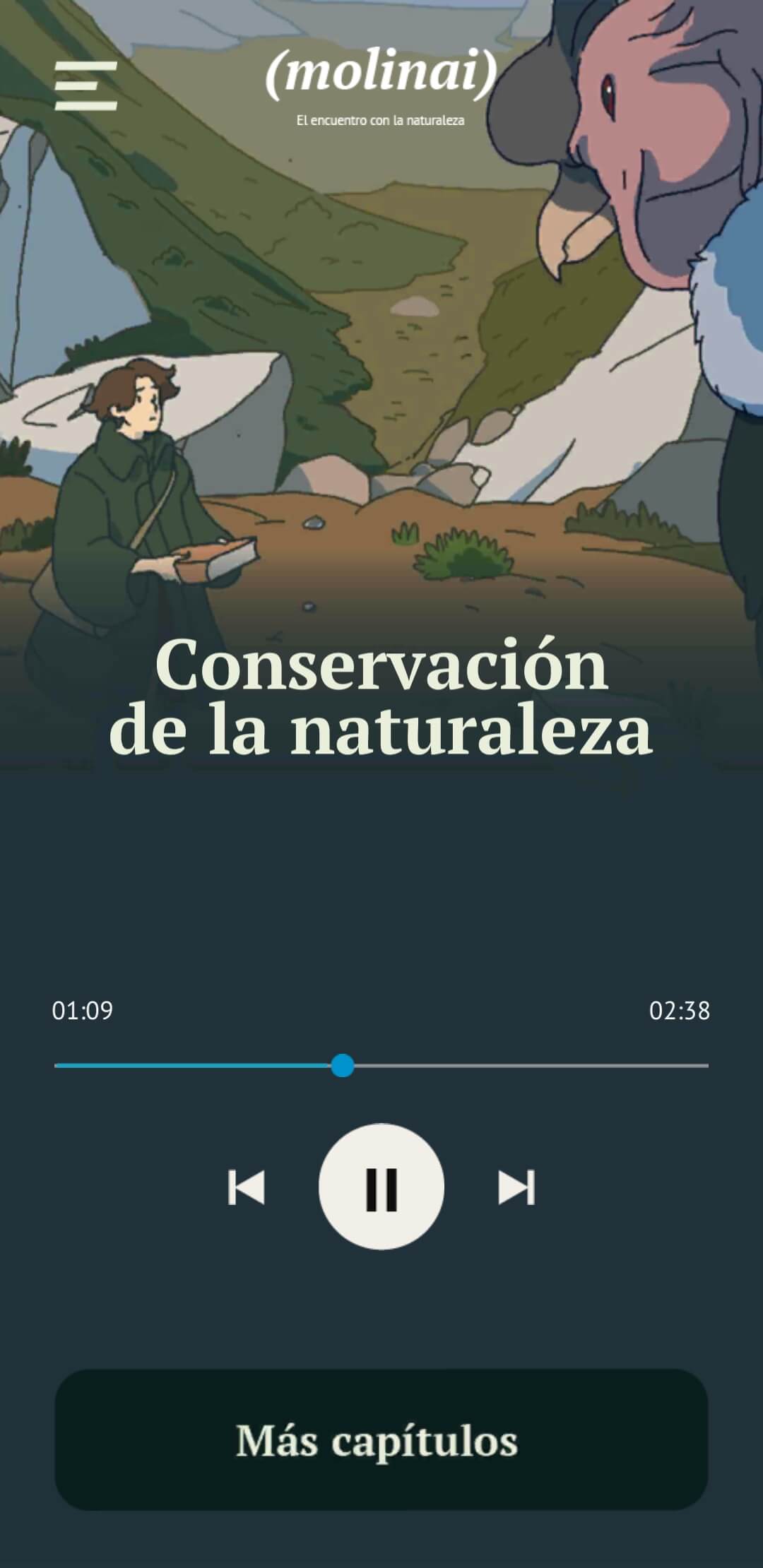Screen dimensions: 763x1568
Task: Skip to the next chapter
Action: (x=516, y=1187)
